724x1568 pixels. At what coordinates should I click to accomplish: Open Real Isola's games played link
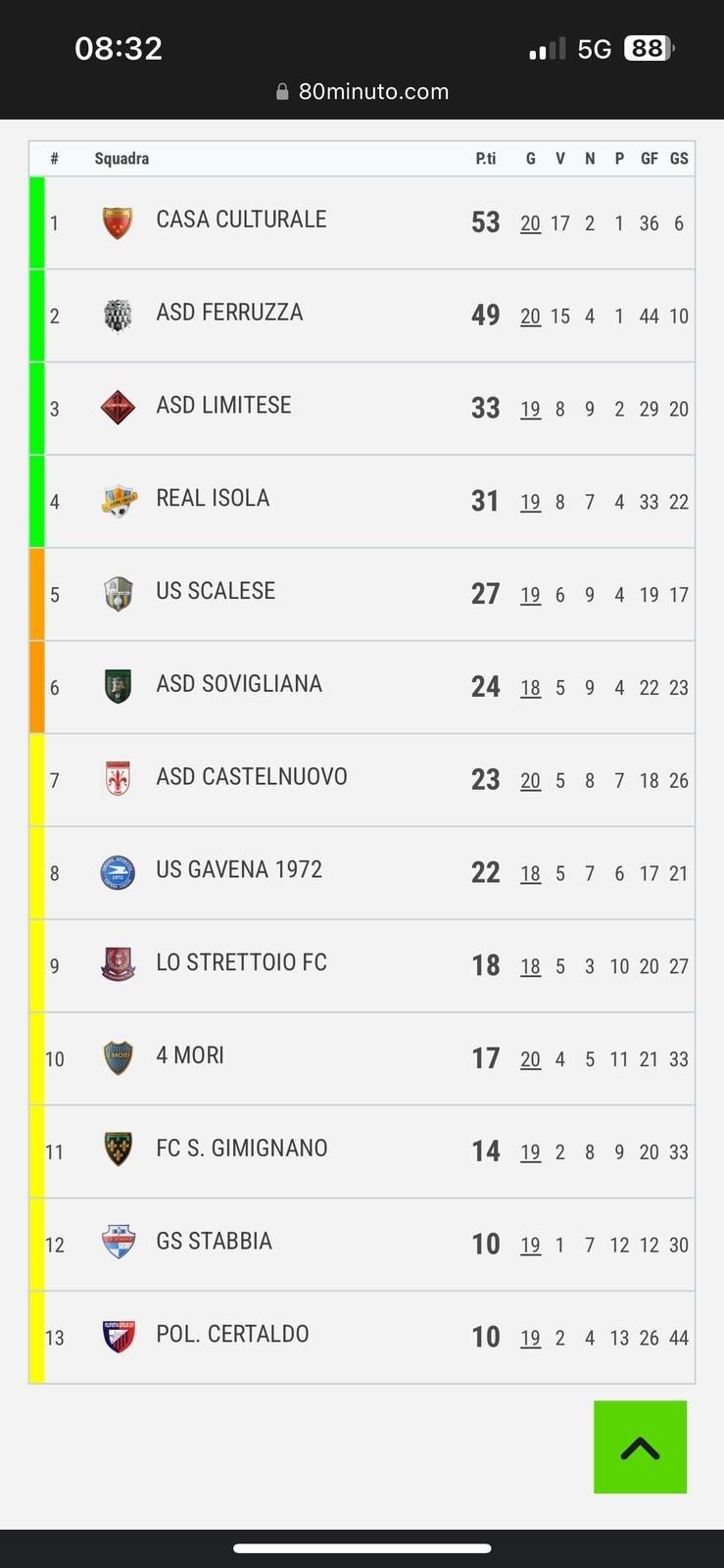click(530, 503)
